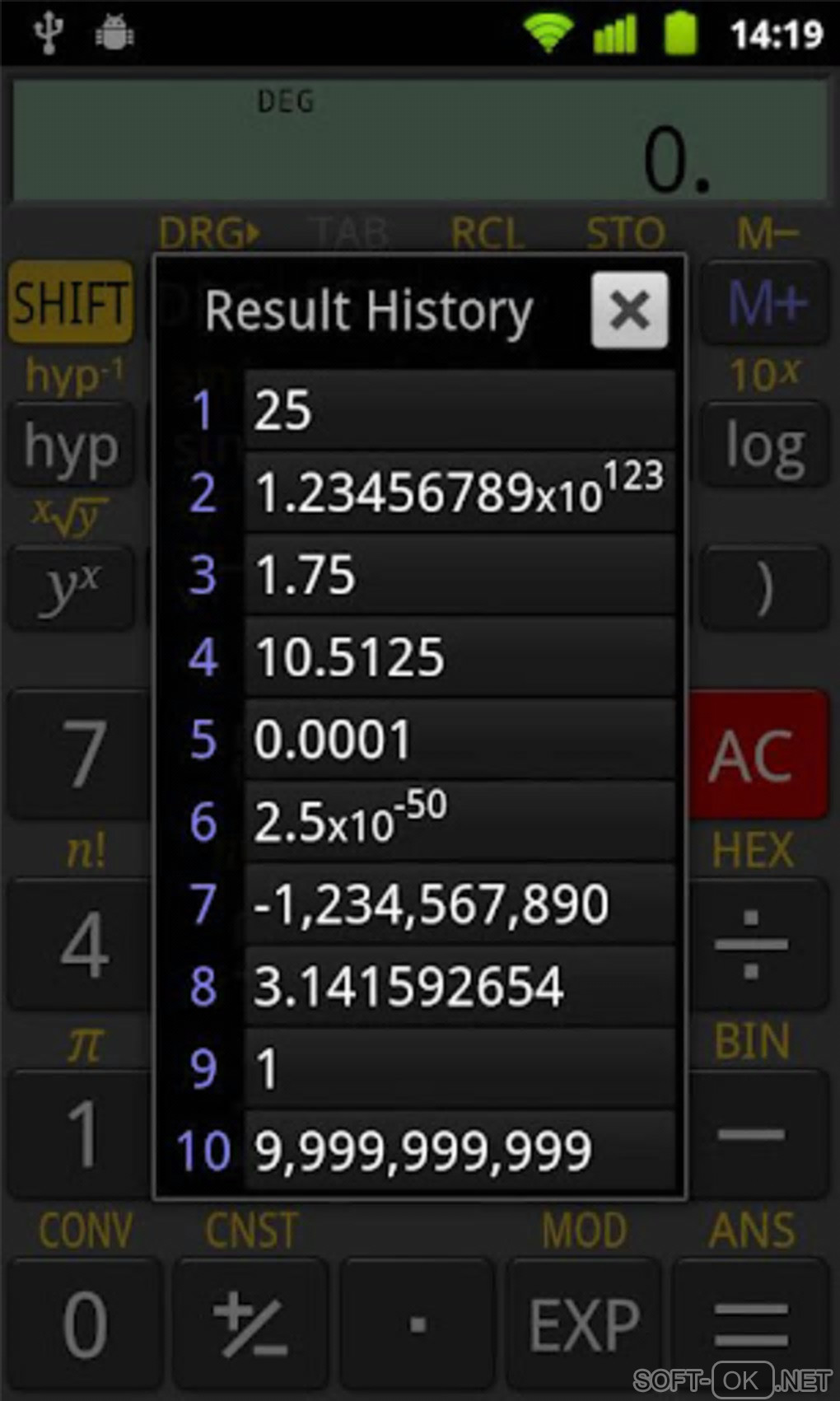The width and height of the screenshot is (840, 1401).
Task: Choose history result 2.5x10^-50
Action: click(x=459, y=821)
